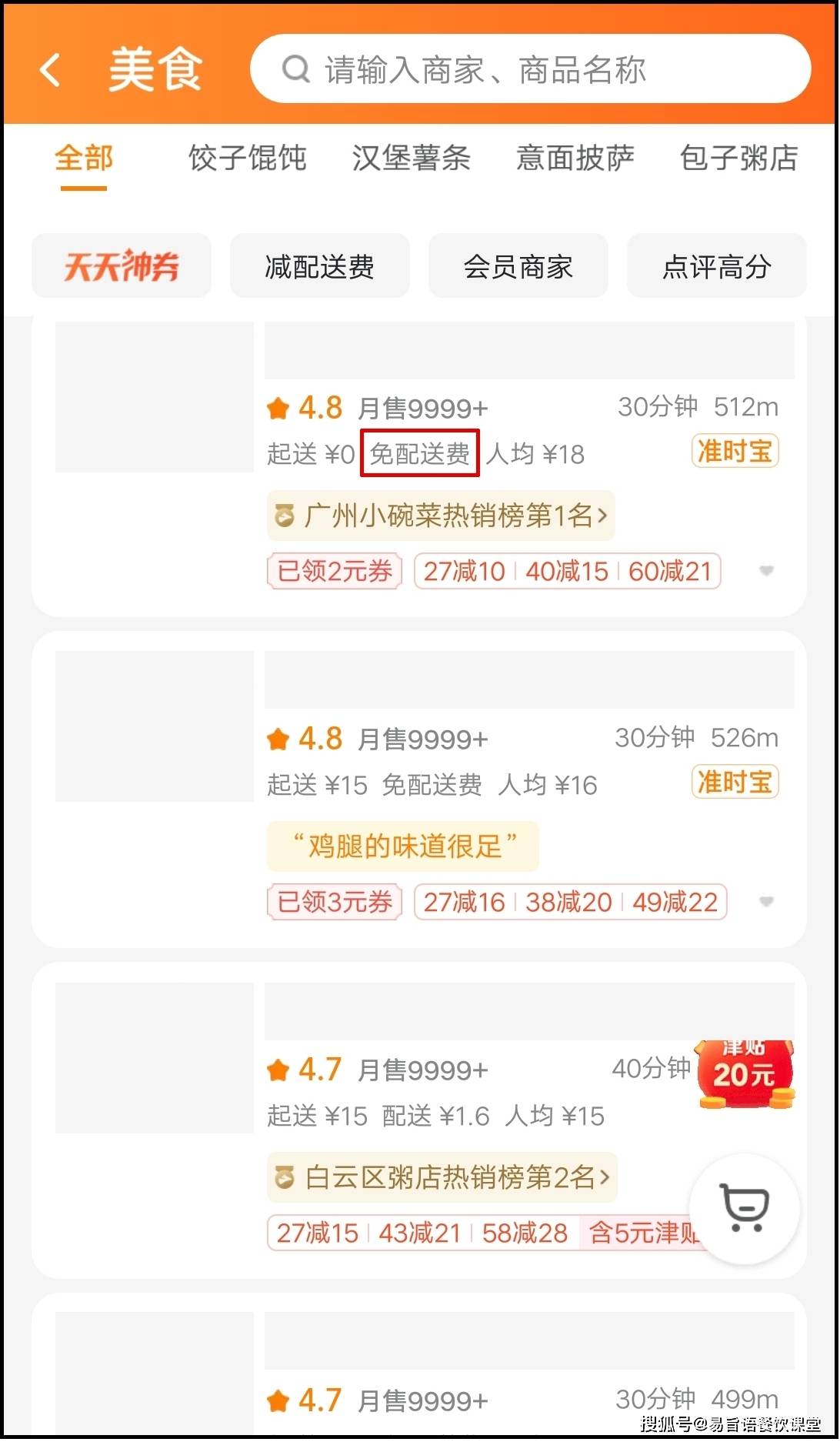
Task: Filter by 会员商家
Action: click(x=518, y=266)
